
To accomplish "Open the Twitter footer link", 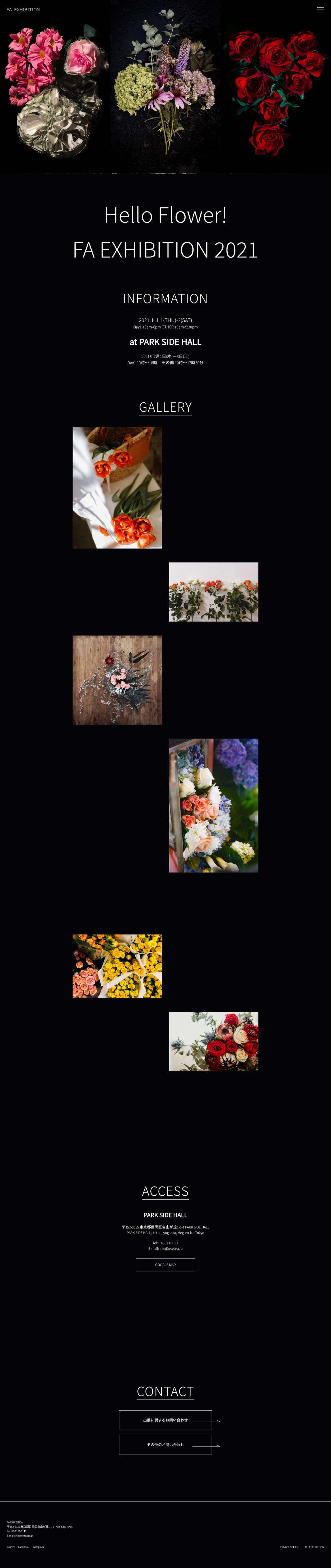I will tap(10, 1547).
